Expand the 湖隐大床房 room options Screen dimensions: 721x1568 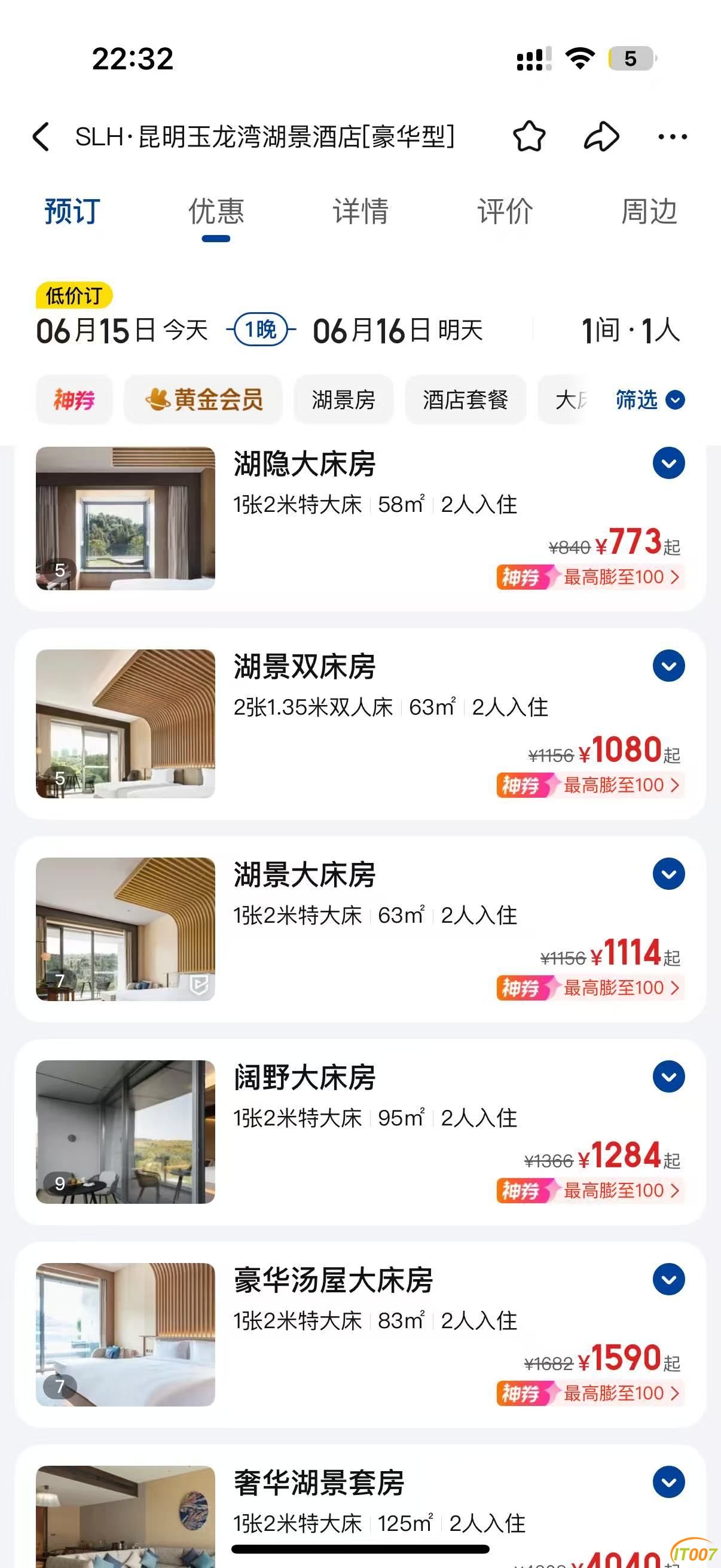[668, 463]
